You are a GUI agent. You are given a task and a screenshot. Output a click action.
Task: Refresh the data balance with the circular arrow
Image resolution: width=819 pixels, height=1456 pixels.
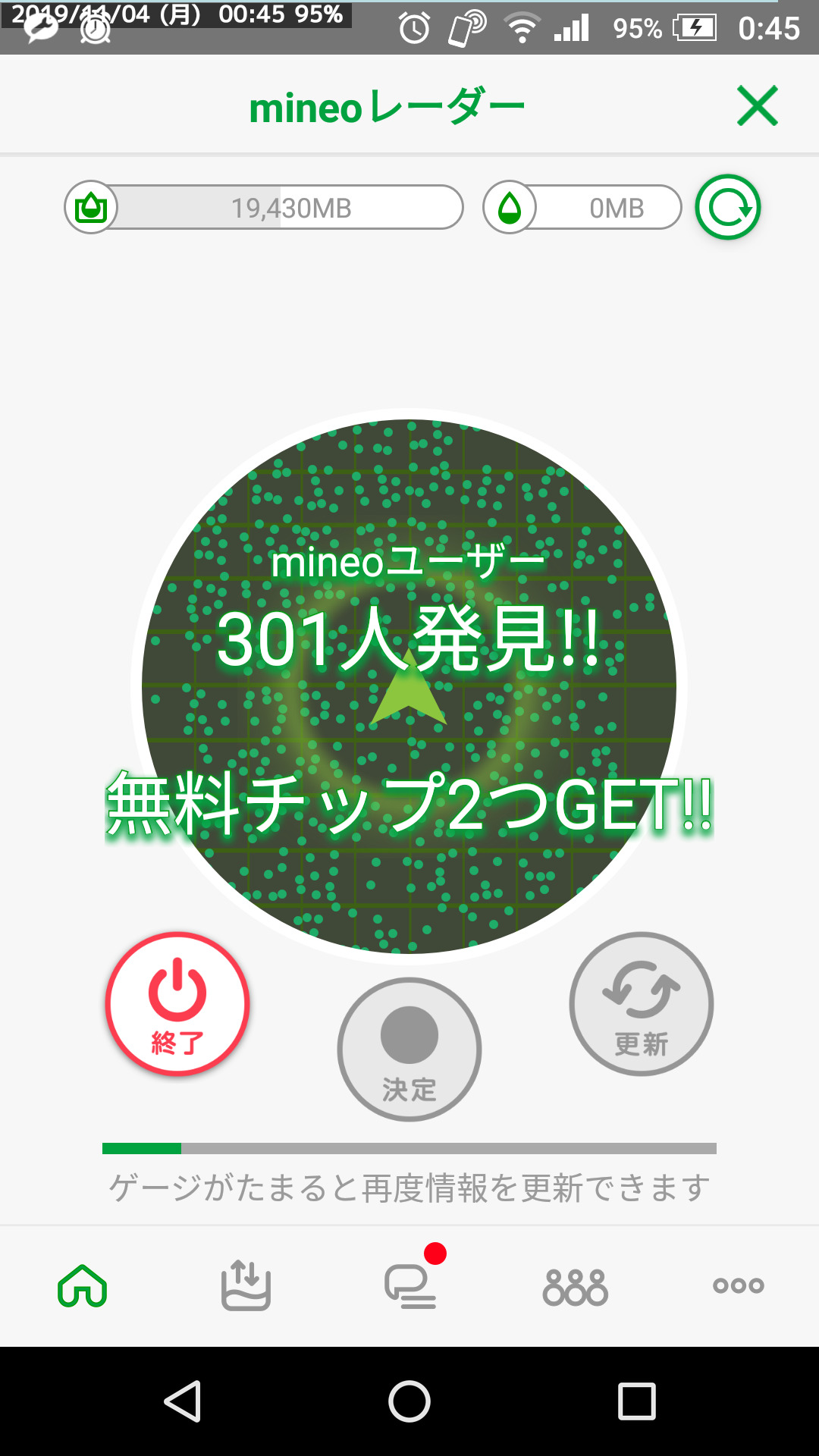click(x=728, y=208)
